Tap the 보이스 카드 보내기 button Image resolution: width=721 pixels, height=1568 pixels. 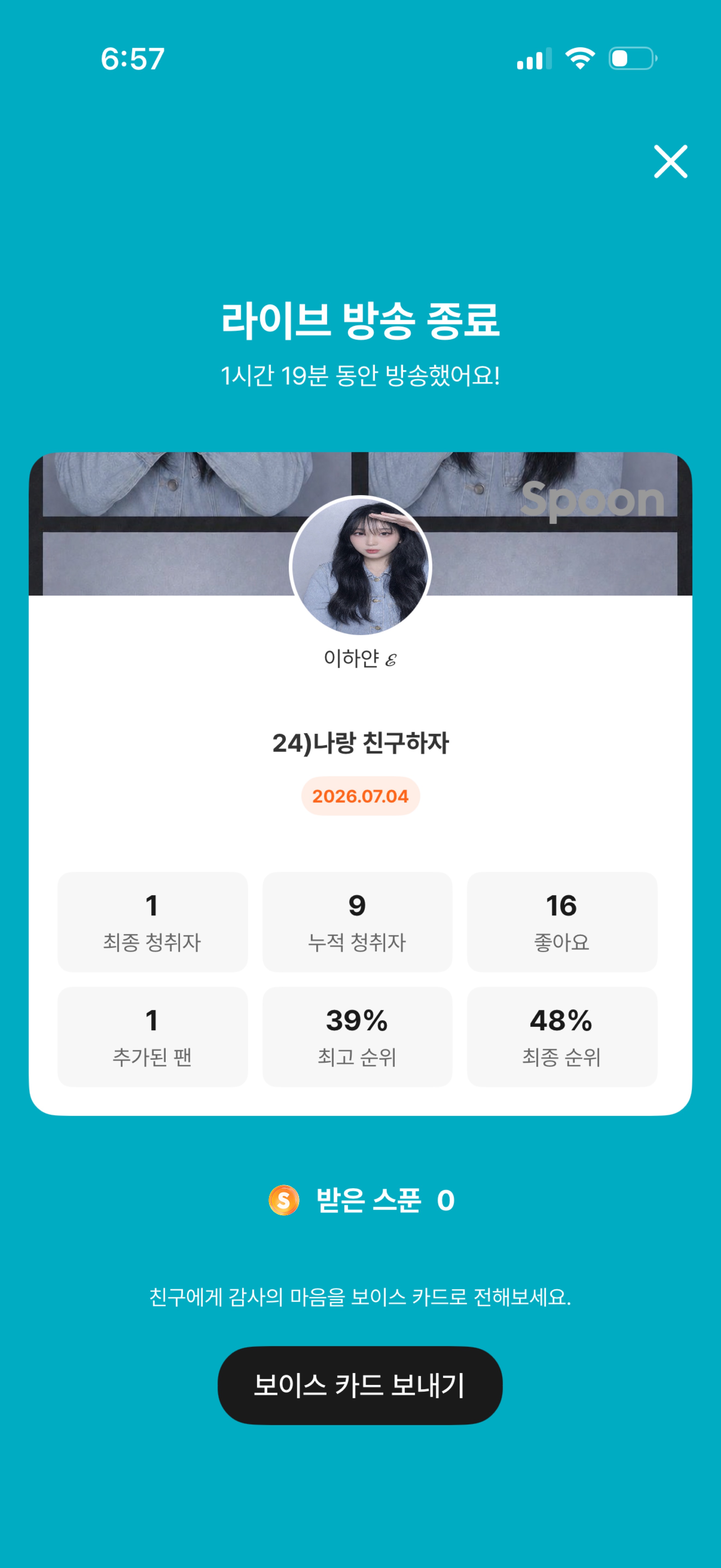(x=360, y=1385)
